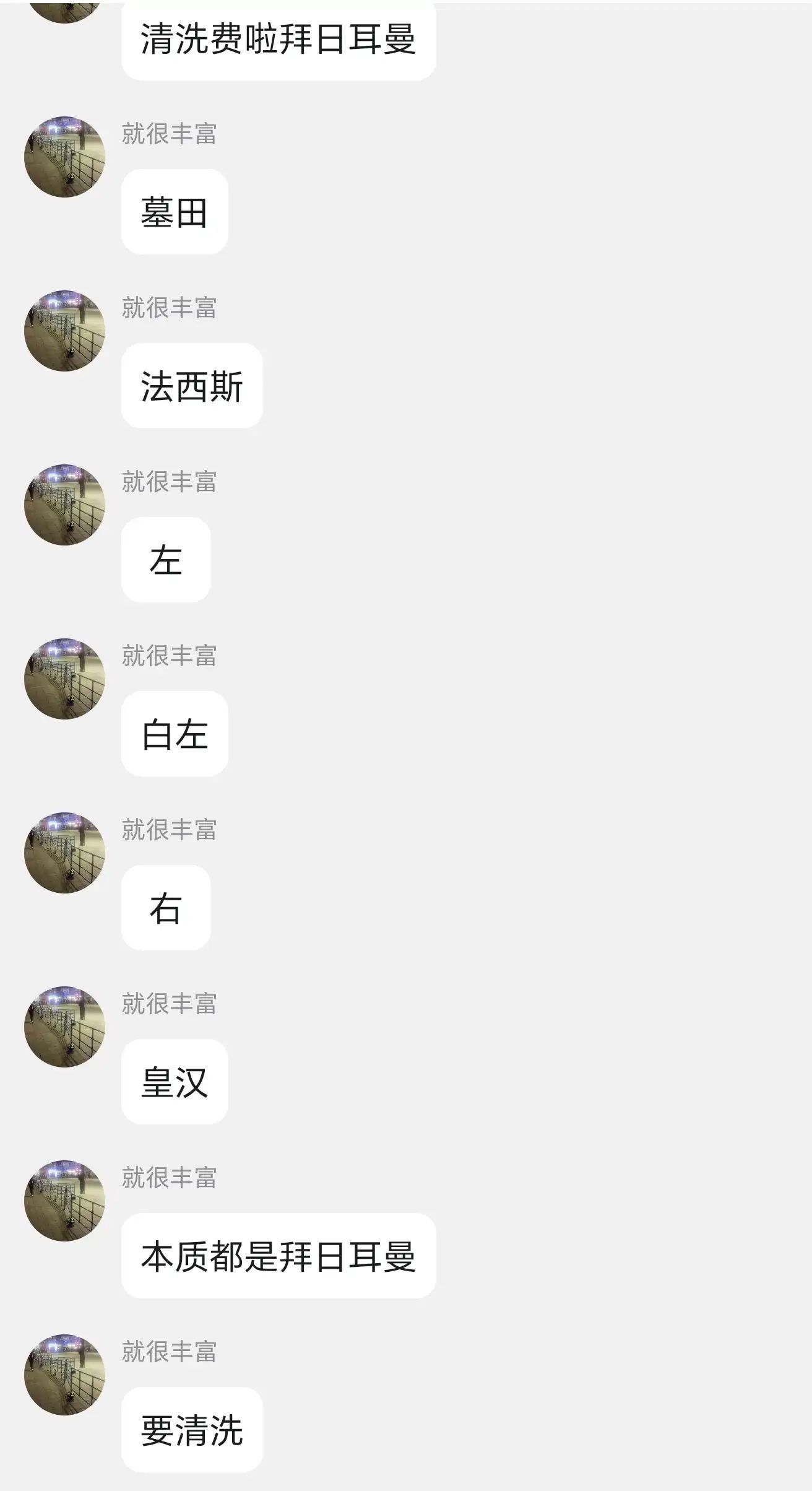This screenshot has width=812, height=1491.
Task: Tap the profile picture next to 法西斯
Action: [x=64, y=331]
